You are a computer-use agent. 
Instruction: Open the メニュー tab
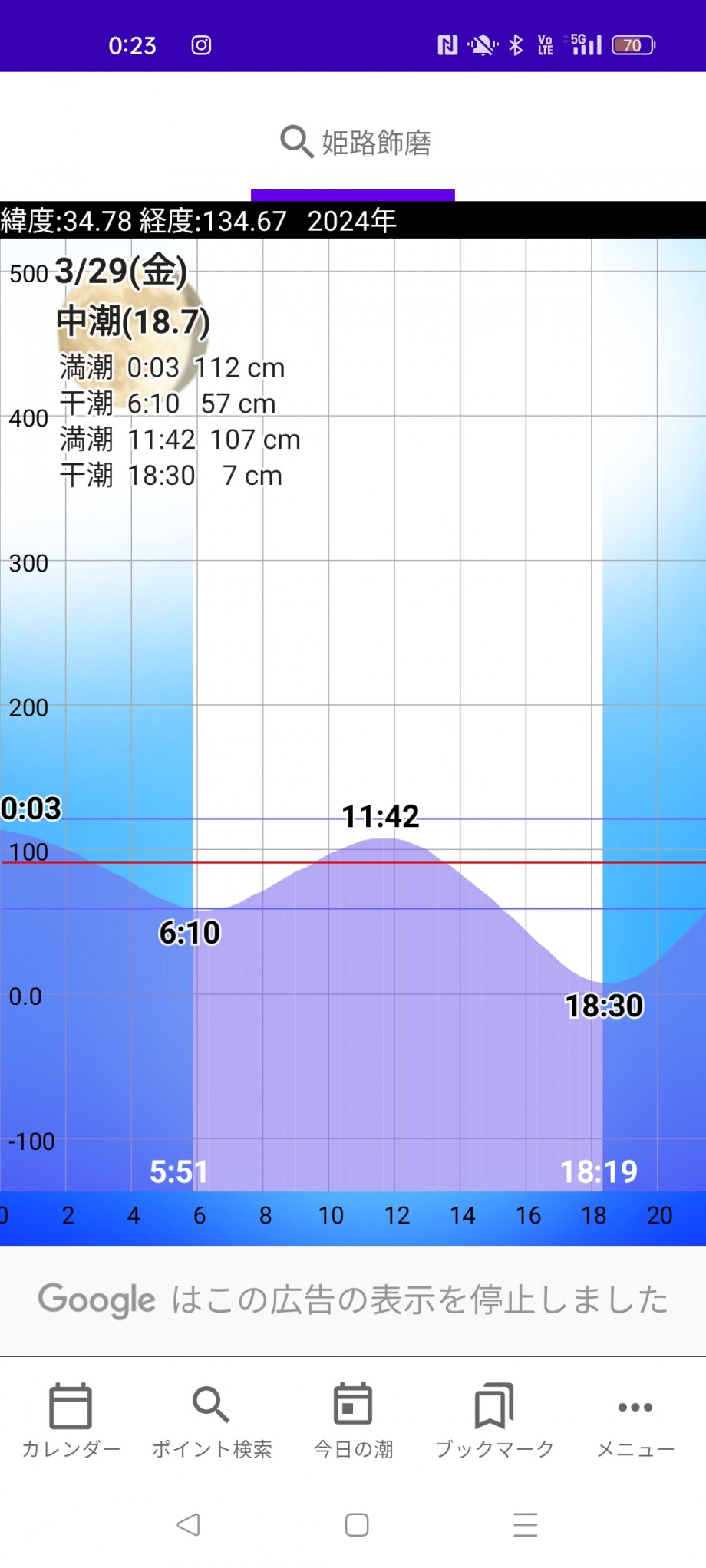[x=635, y=1421]
